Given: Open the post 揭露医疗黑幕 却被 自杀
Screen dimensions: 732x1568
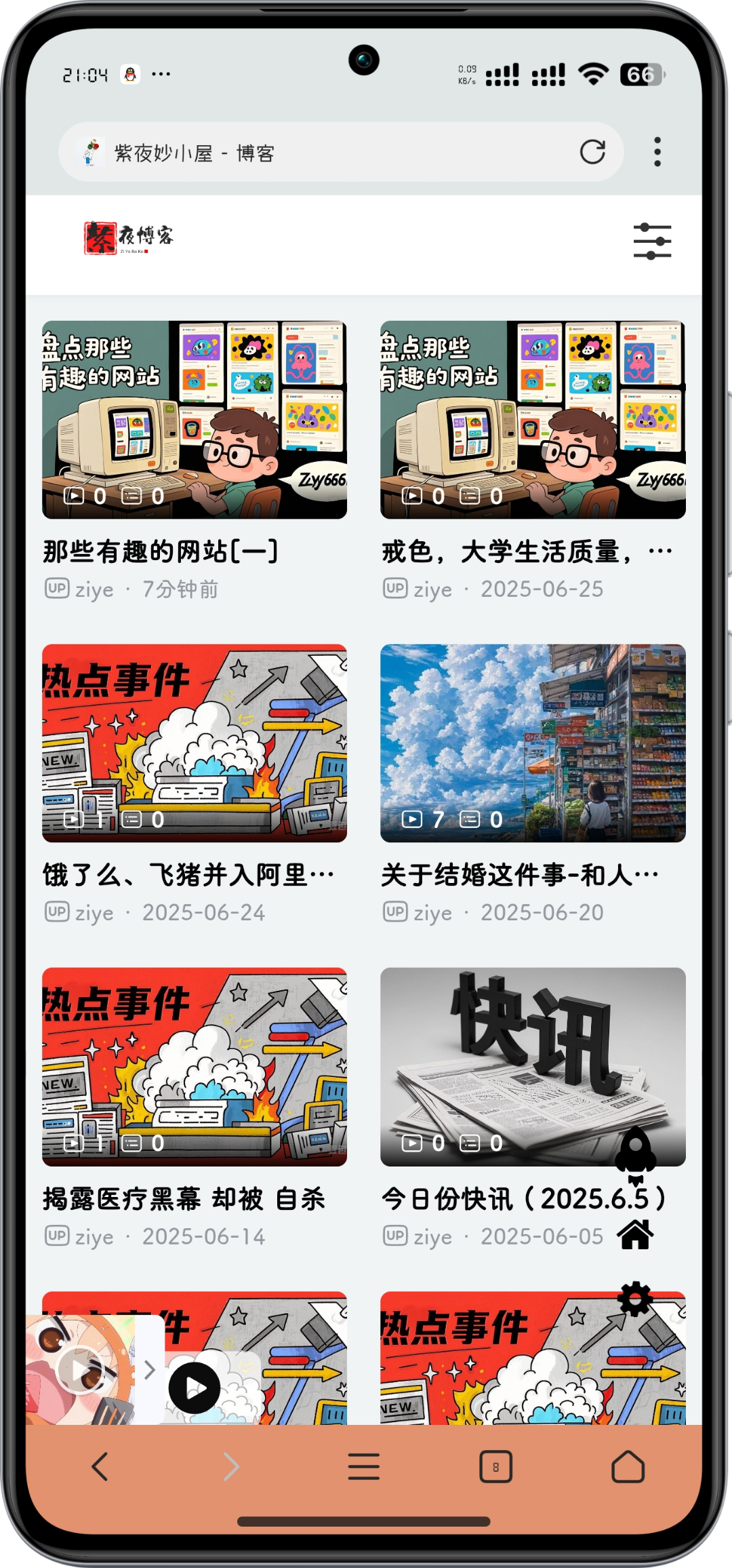Looking at the screenshot, I should point(184,1199).
